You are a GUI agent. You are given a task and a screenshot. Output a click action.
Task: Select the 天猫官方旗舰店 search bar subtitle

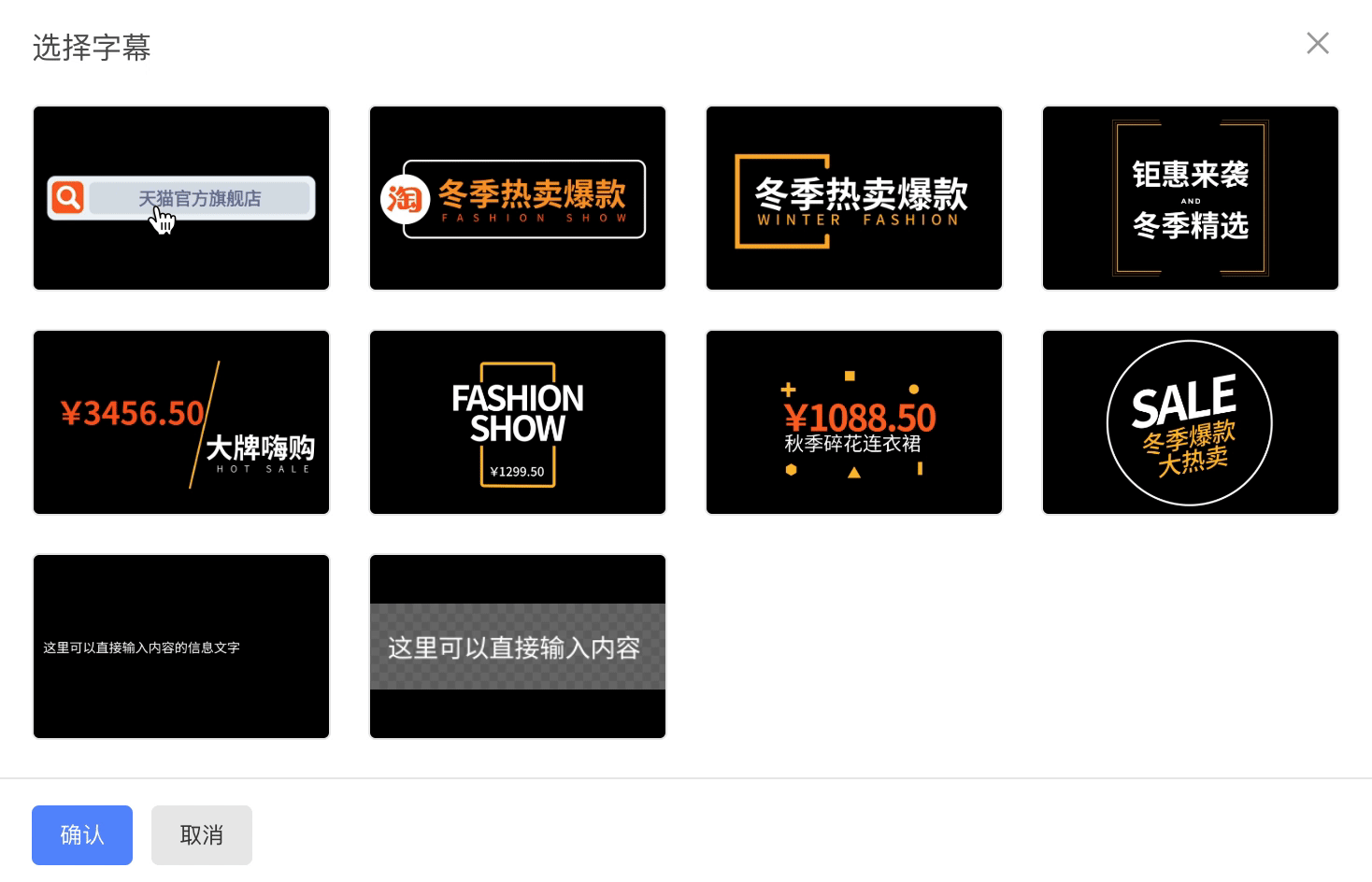(x=181, y=198)
